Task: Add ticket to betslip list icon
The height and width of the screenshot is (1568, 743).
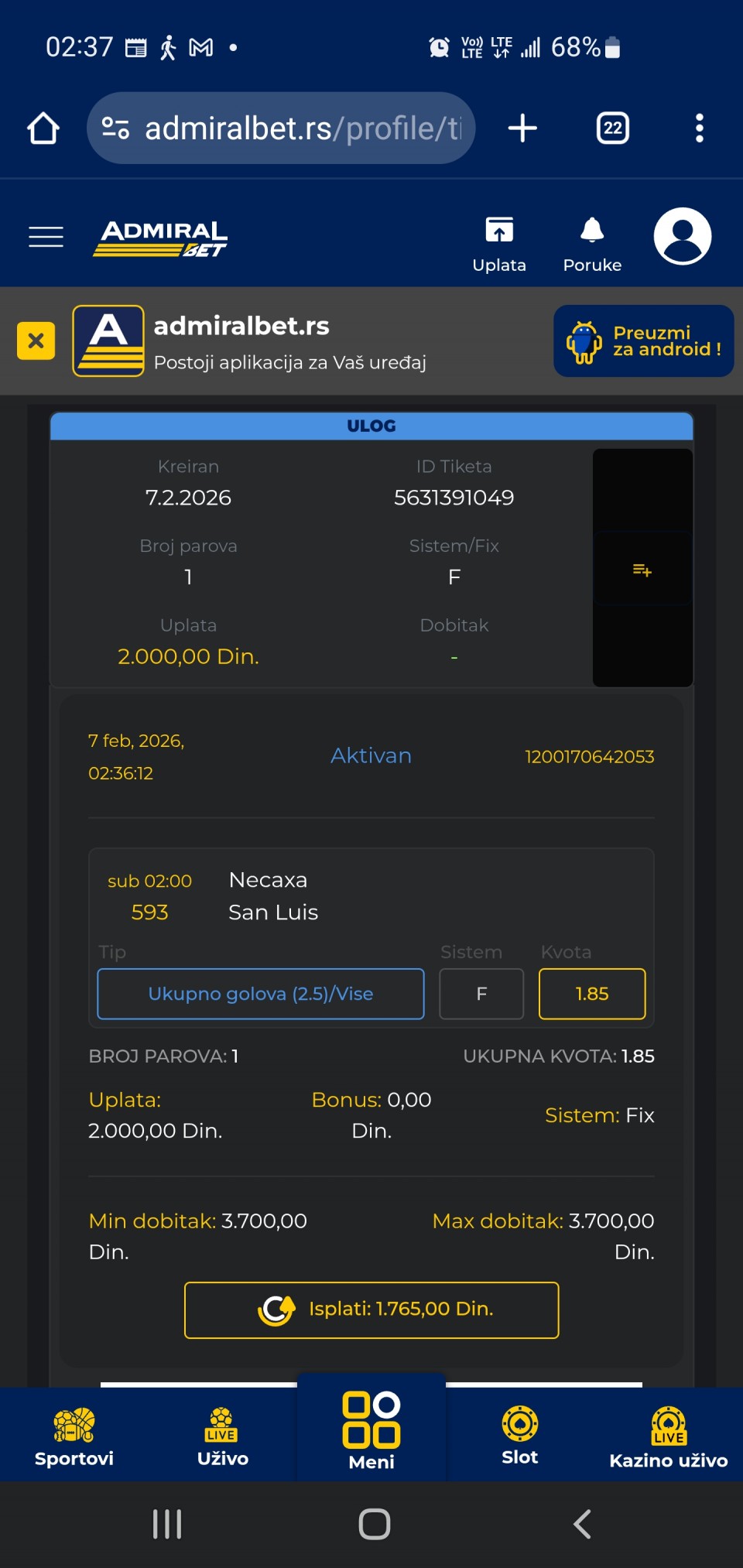Action: [x=642, y=570]
